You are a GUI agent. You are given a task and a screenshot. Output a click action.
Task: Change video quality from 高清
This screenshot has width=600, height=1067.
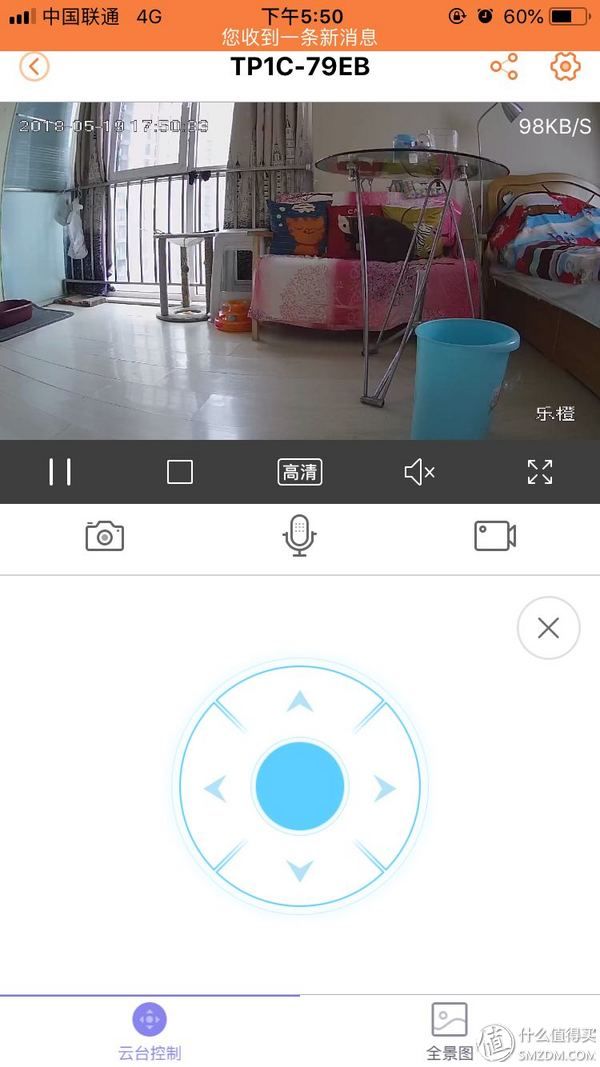[x=300, y=472]
